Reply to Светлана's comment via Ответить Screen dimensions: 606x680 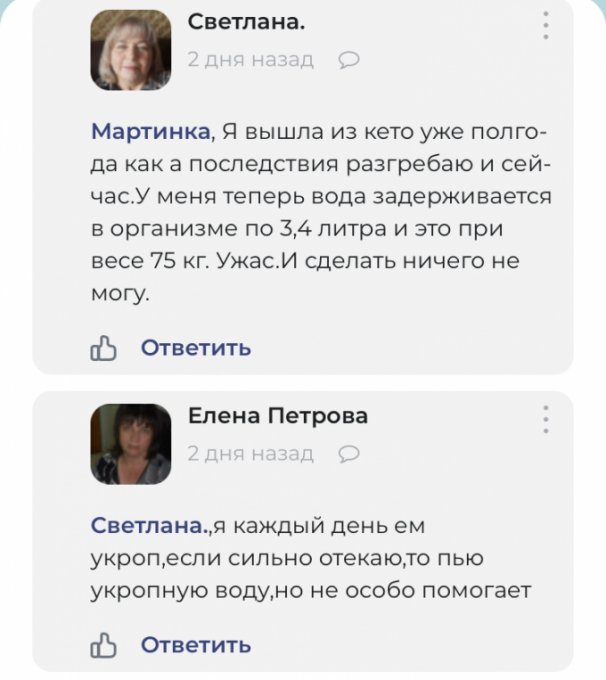pyautogui.click(x=195, y=348)
